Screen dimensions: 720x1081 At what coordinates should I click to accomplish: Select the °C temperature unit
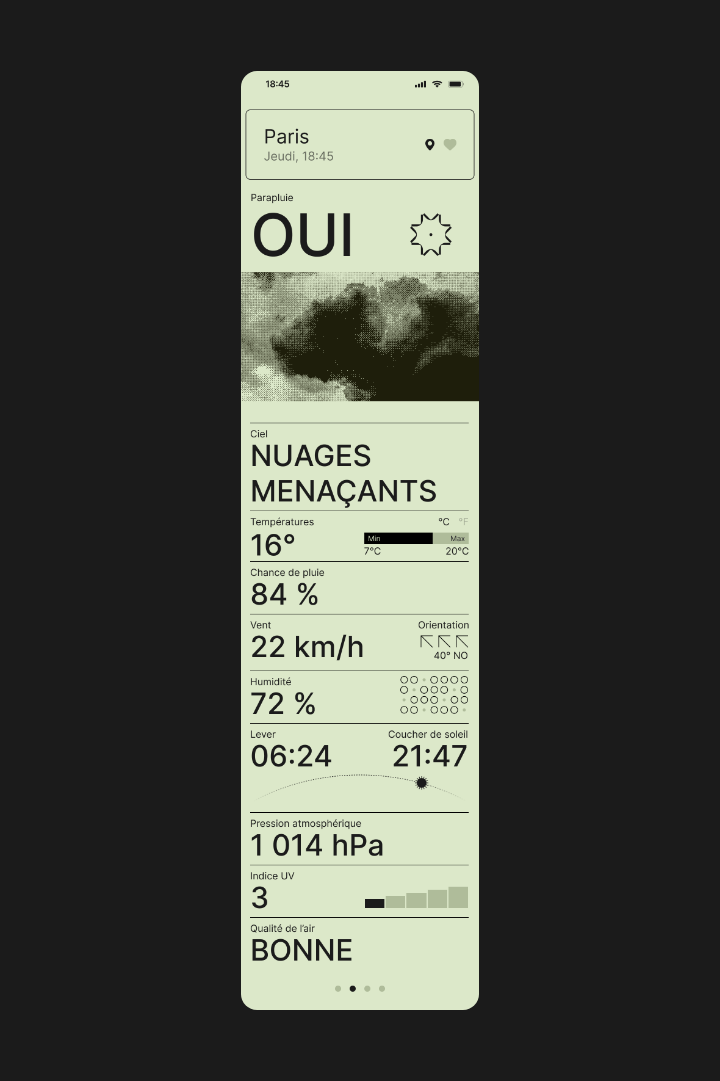pyautogui.click(x=444, y=521)
